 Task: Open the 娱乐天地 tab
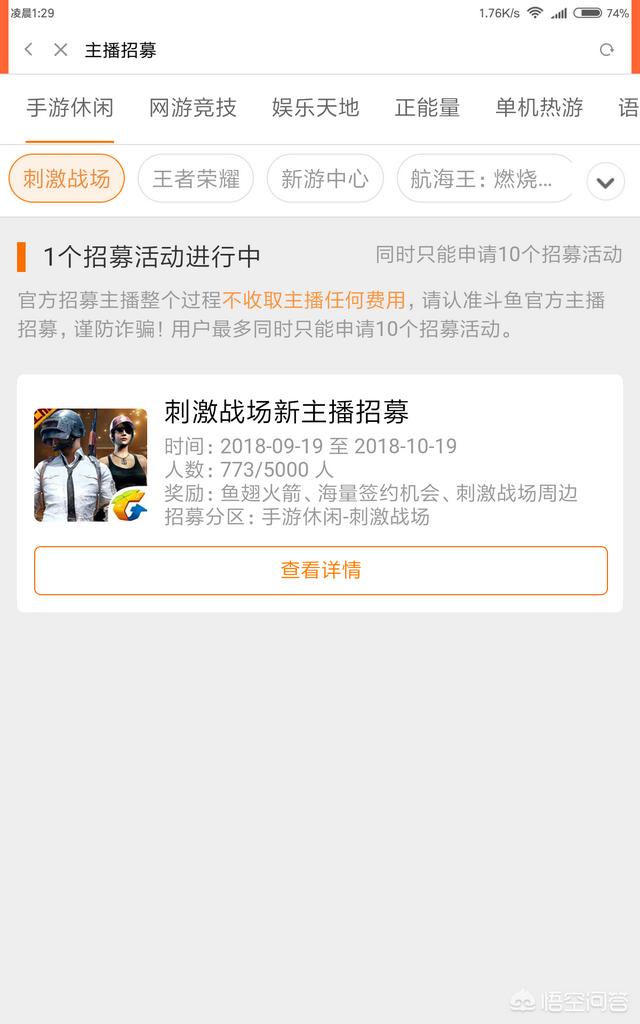[315, 108]
